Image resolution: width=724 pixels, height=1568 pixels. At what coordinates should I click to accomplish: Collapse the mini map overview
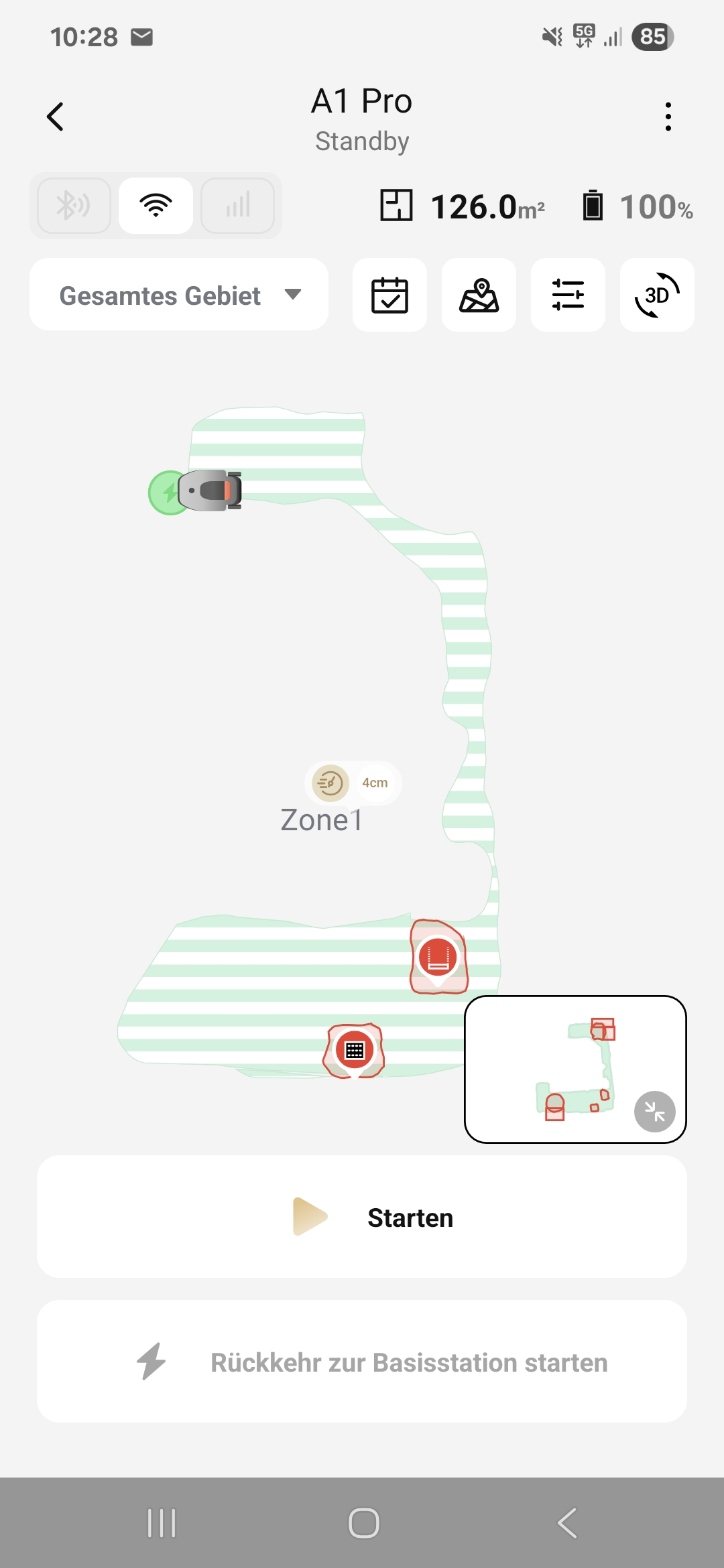pos(654,1112)
